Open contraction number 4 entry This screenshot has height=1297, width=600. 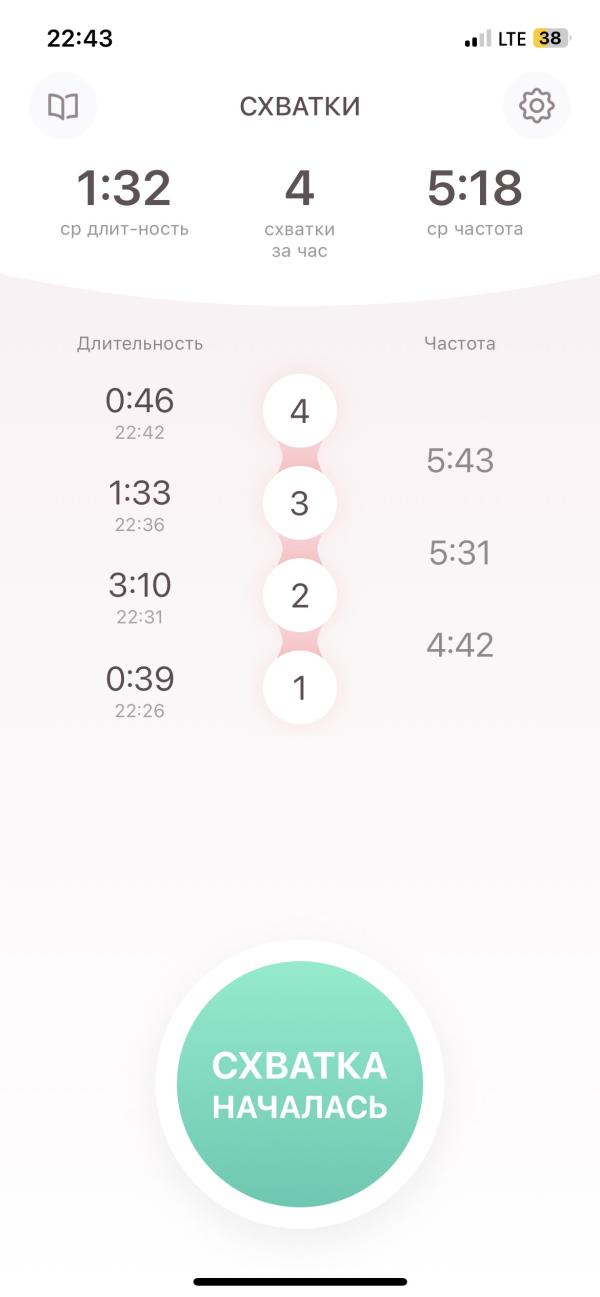pyautogui.click(x=300, y=411)
